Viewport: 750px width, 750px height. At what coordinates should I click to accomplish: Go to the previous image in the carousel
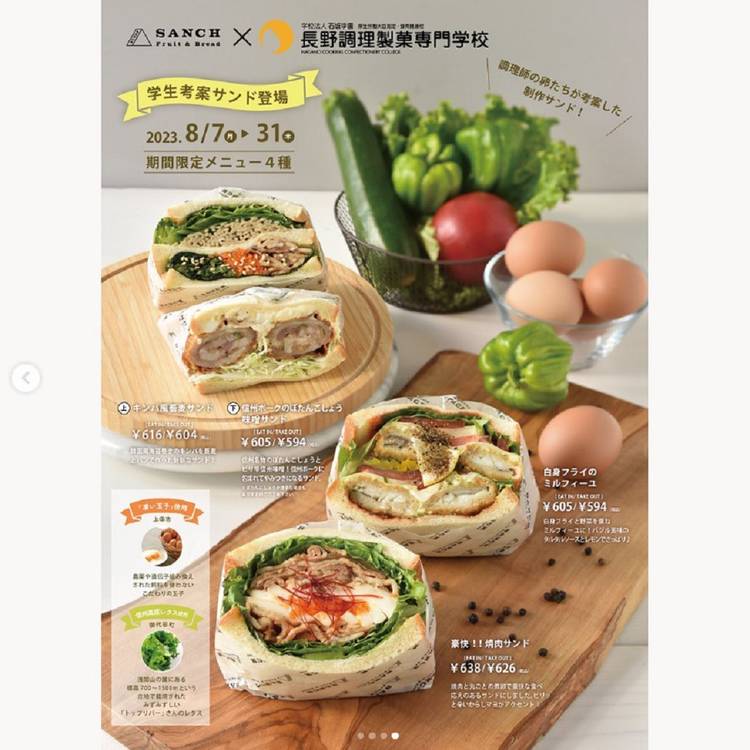click(x=26, y=378)
